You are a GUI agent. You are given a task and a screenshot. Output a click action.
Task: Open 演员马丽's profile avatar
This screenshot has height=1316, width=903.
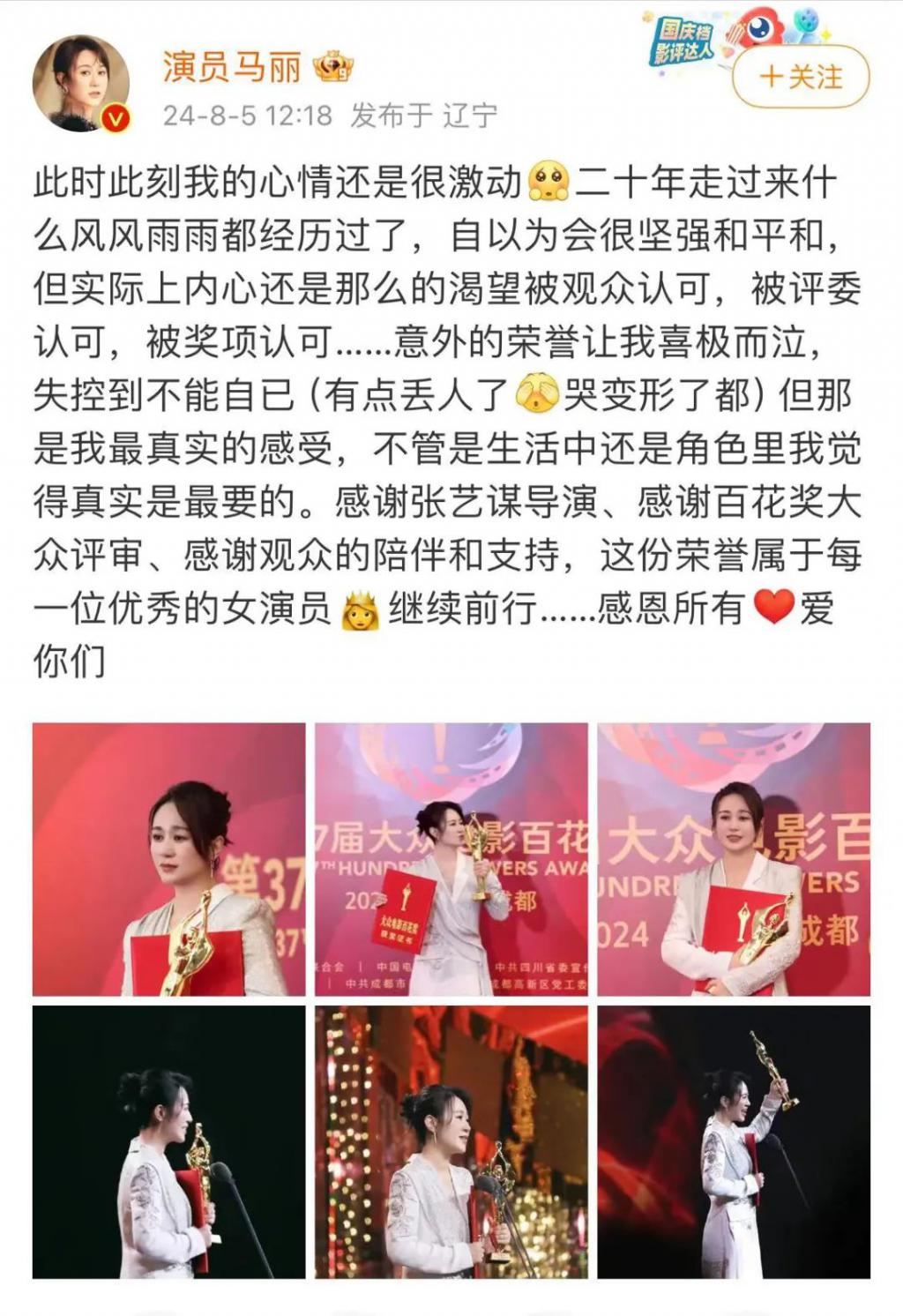tap(81, 84)
